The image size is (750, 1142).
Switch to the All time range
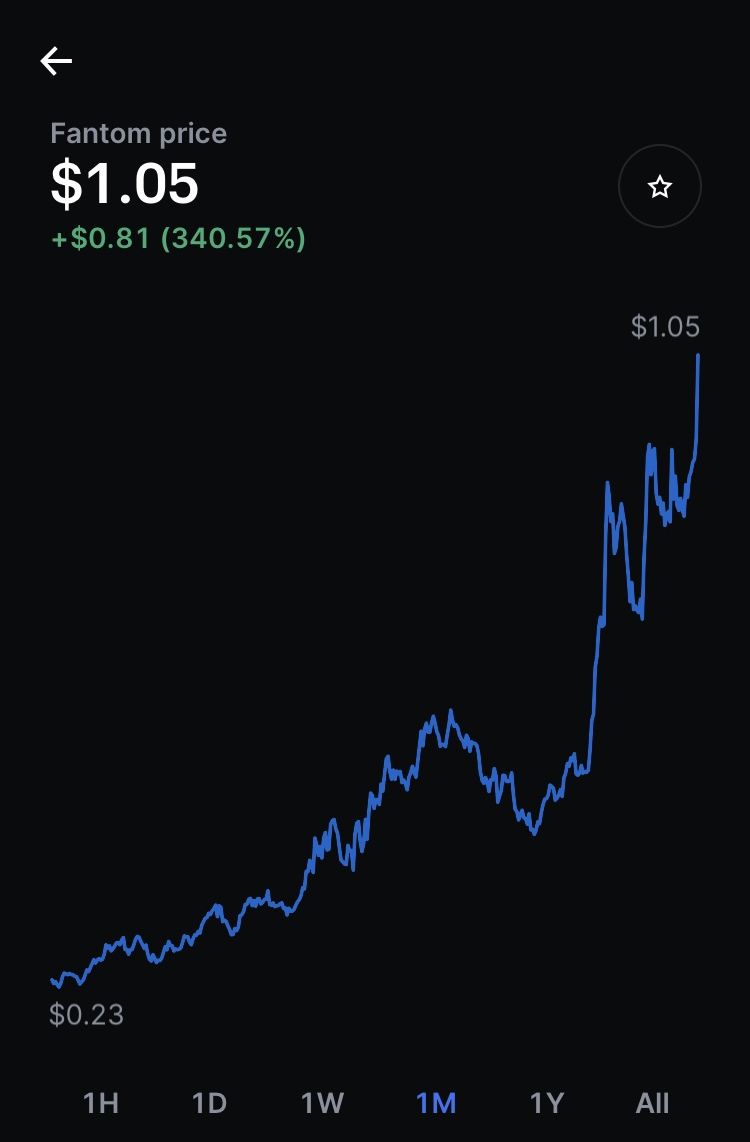pos(652,1103)
